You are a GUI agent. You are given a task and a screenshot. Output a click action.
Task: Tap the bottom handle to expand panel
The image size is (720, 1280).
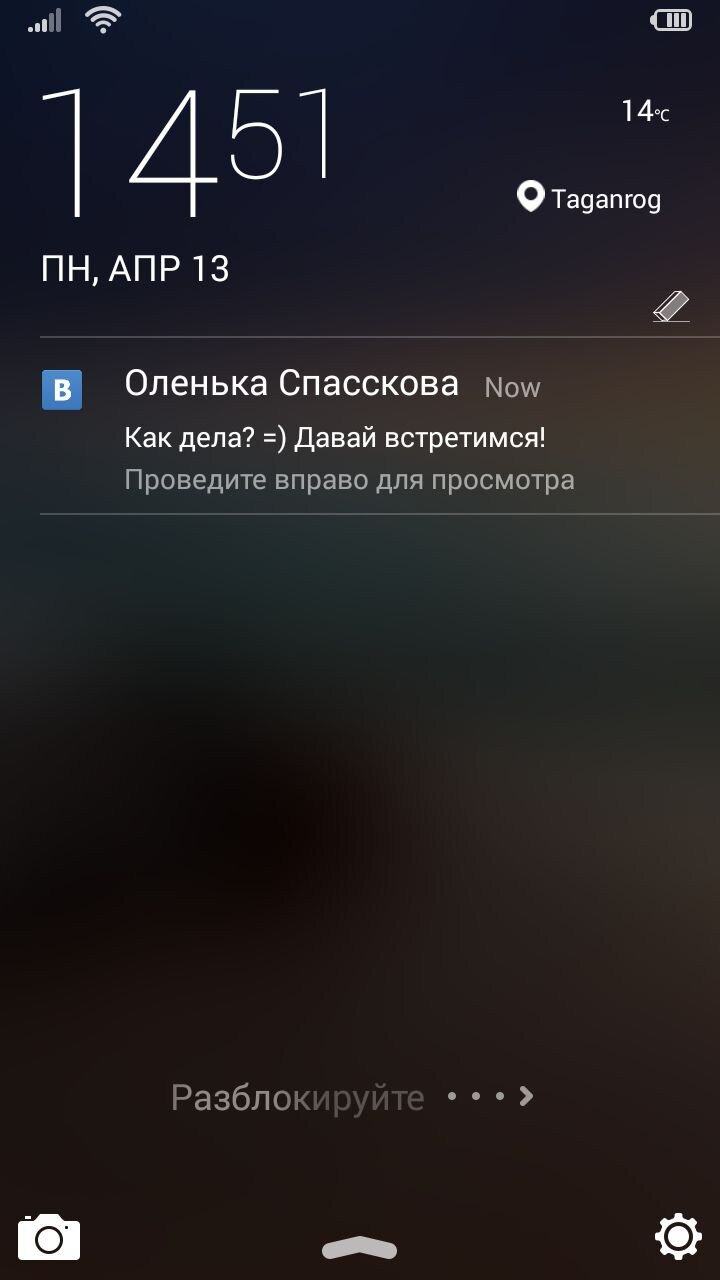point(359,1247)
